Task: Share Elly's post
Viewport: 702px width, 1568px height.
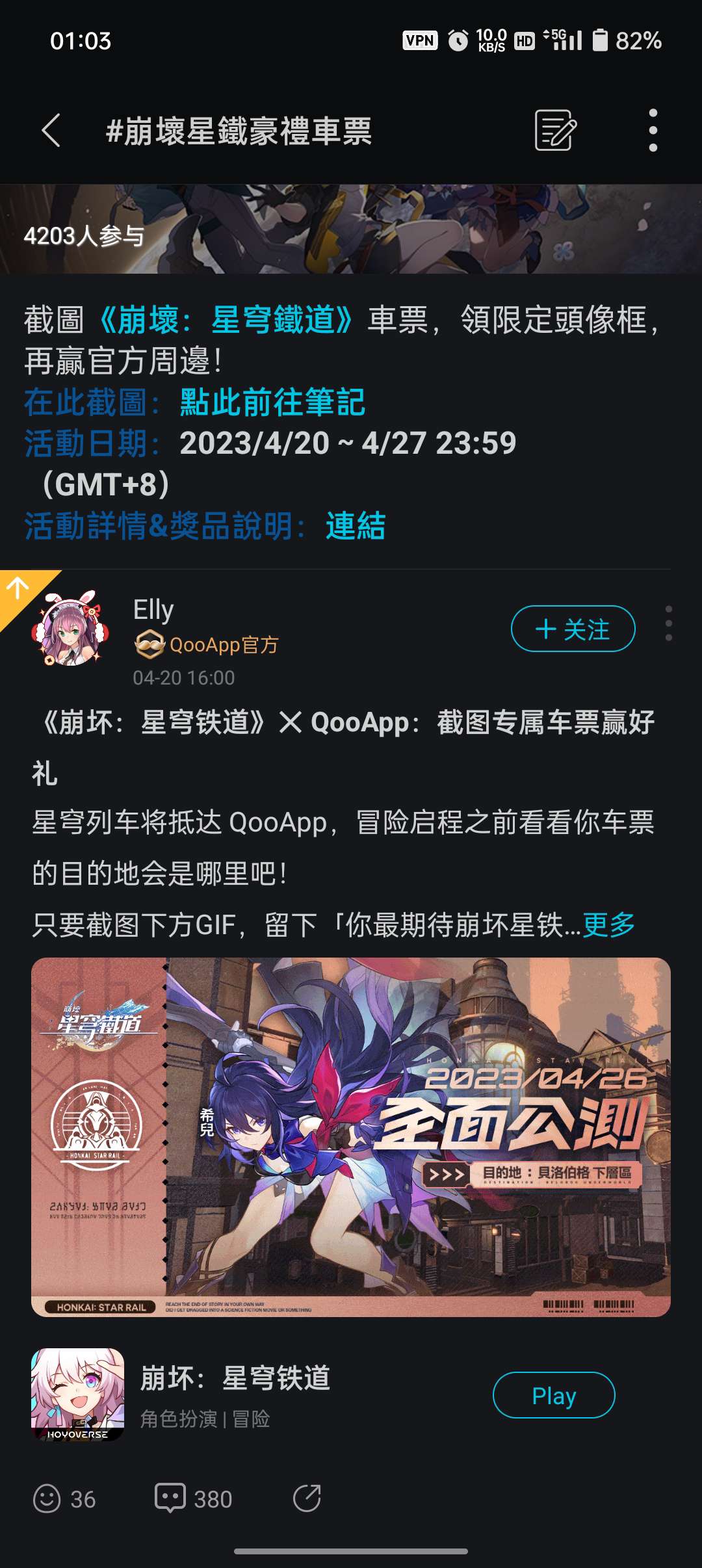Action: click(x=307, y=1498)
